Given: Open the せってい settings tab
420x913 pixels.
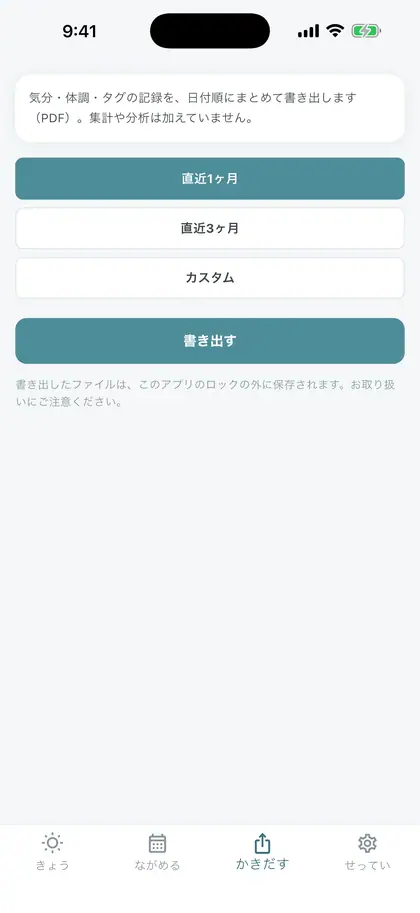Looking at the screenshot, I should [367, 852].
